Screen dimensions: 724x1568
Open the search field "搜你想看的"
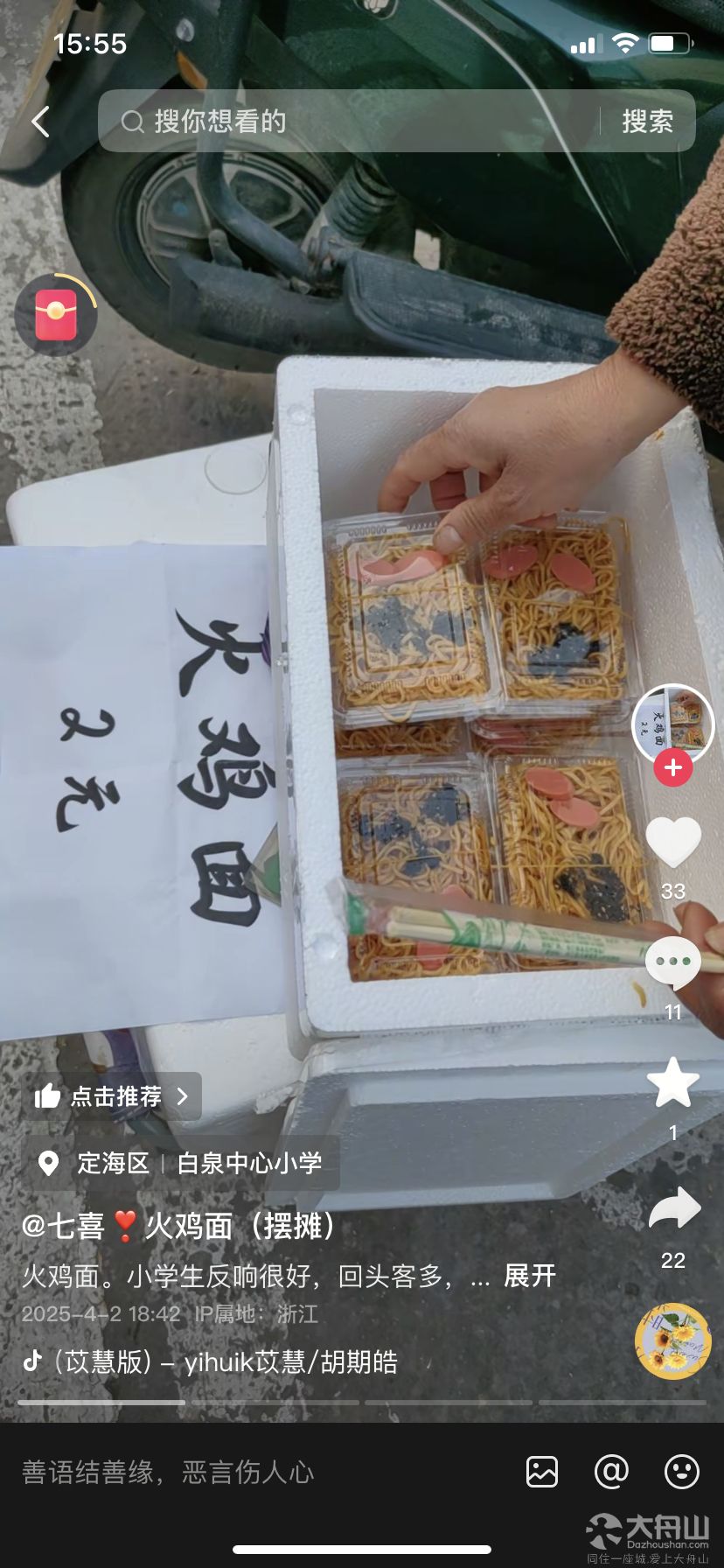tap(350, 121)
